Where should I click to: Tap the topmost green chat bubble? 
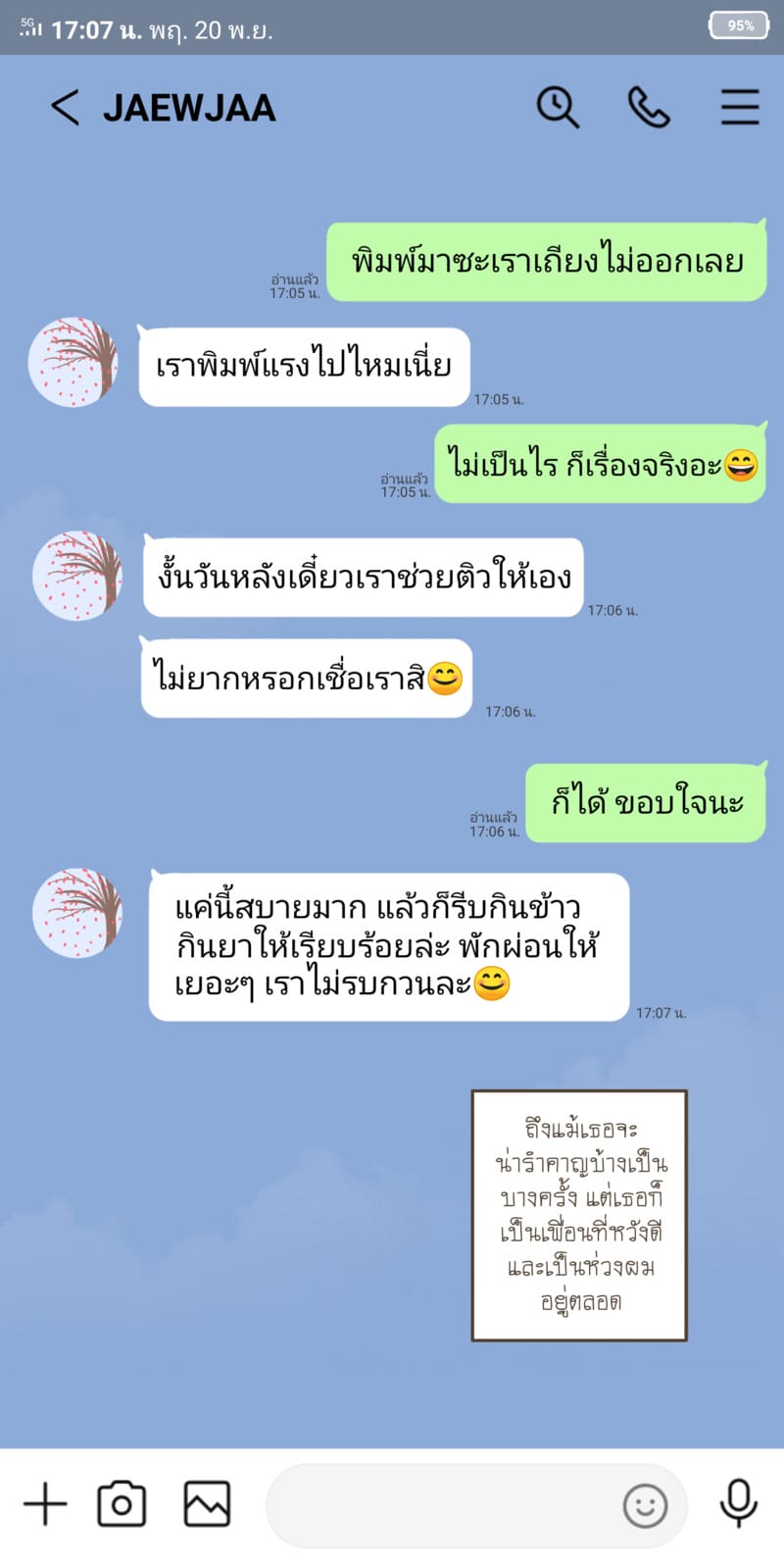[549, 260]
